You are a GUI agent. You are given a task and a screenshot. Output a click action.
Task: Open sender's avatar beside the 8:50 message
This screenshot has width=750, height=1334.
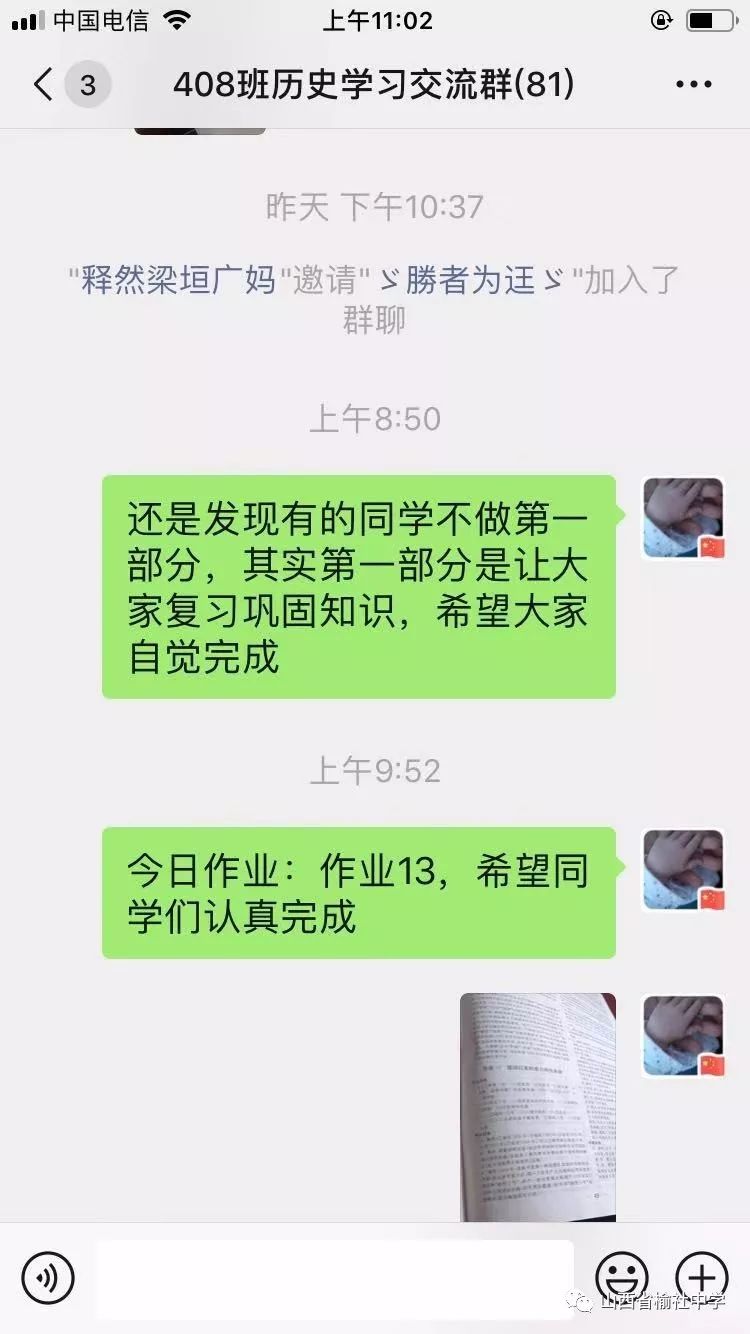pos(683,517)
